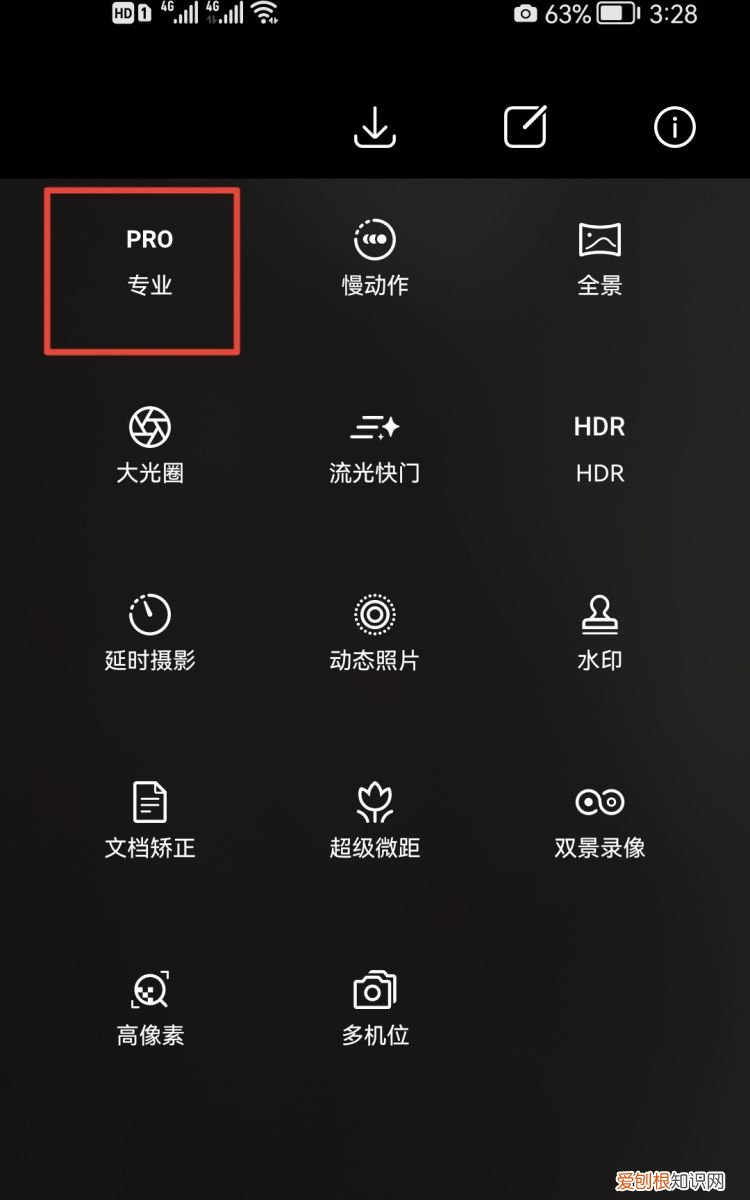Open 流光快门 light painting mode
Screen dimensions: 750x1200
pyautogui.click(x=374, y=445)
